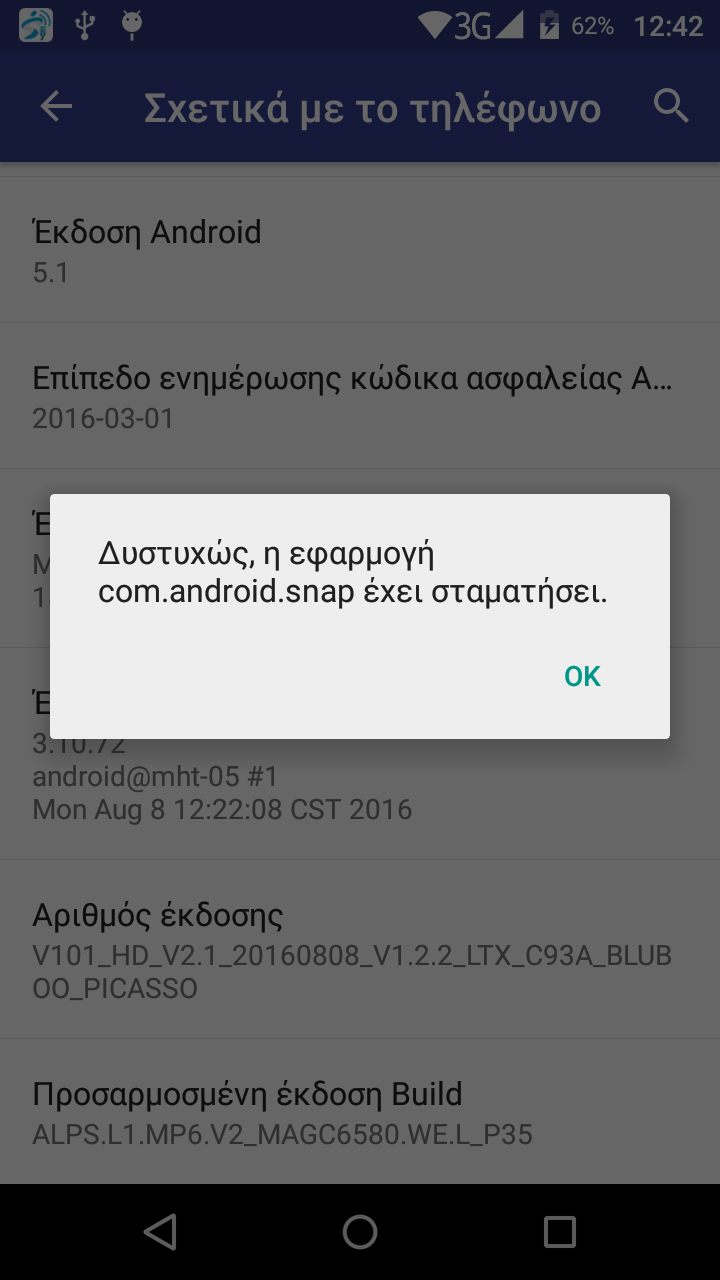Dismiss the crash dialog with OK
The height and width of the screenshot is (1280, 720).
pyautogui.click(x=582, y=676)
